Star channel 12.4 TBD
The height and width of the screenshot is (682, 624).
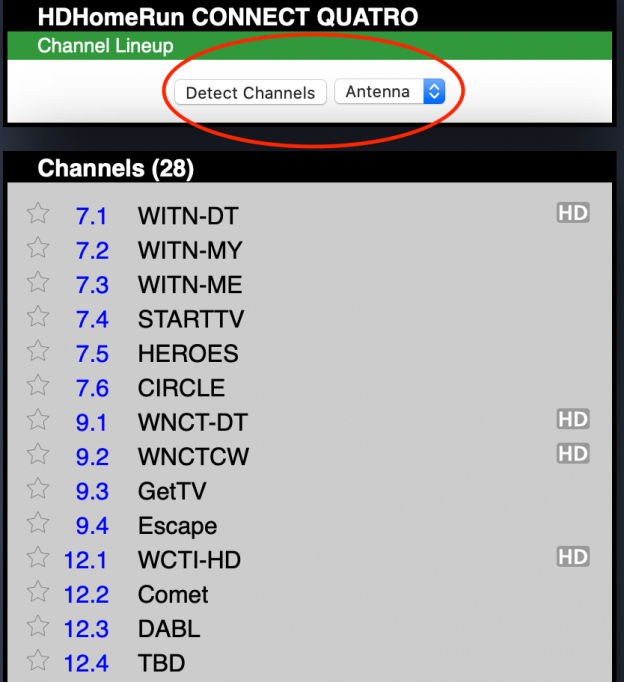pos(38,661)
